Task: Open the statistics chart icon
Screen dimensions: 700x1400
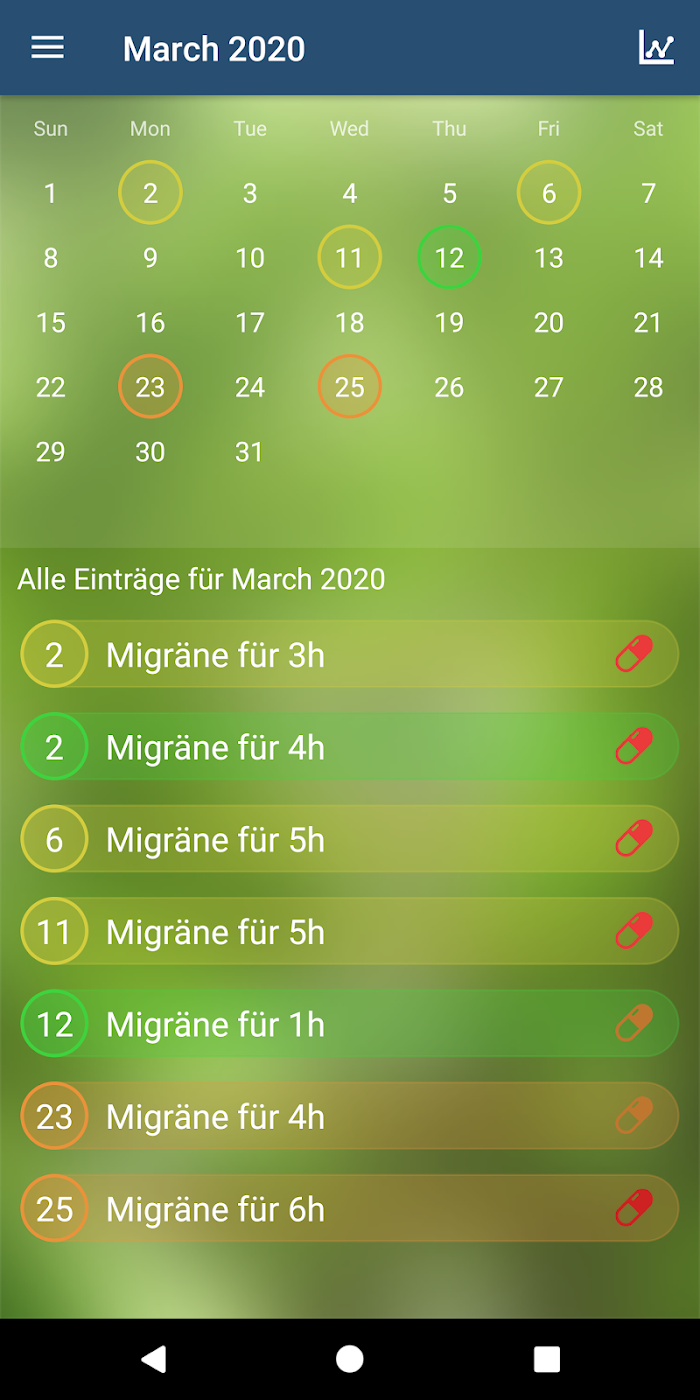Action: point(657,47)
